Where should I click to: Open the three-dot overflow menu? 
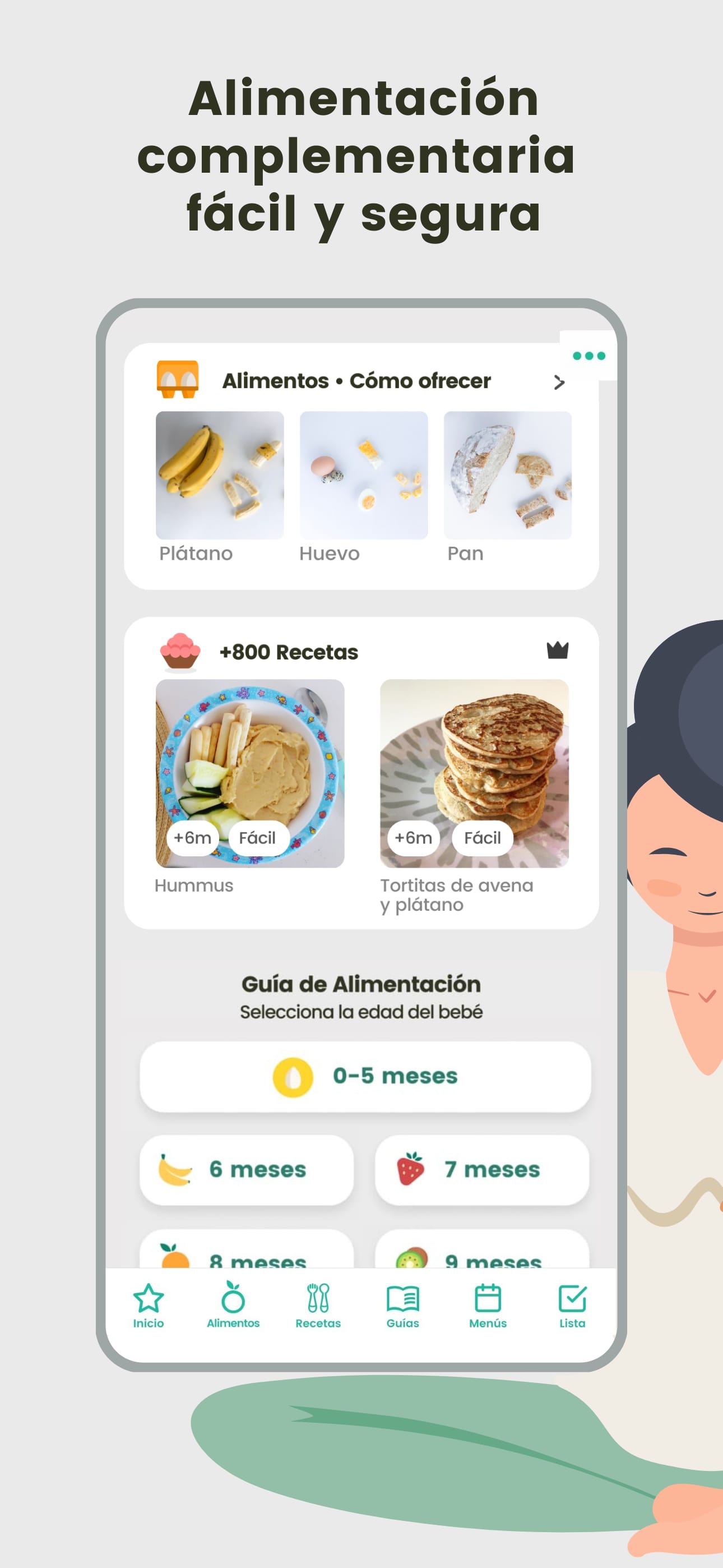pyautogui.click(x=588, y=357)
